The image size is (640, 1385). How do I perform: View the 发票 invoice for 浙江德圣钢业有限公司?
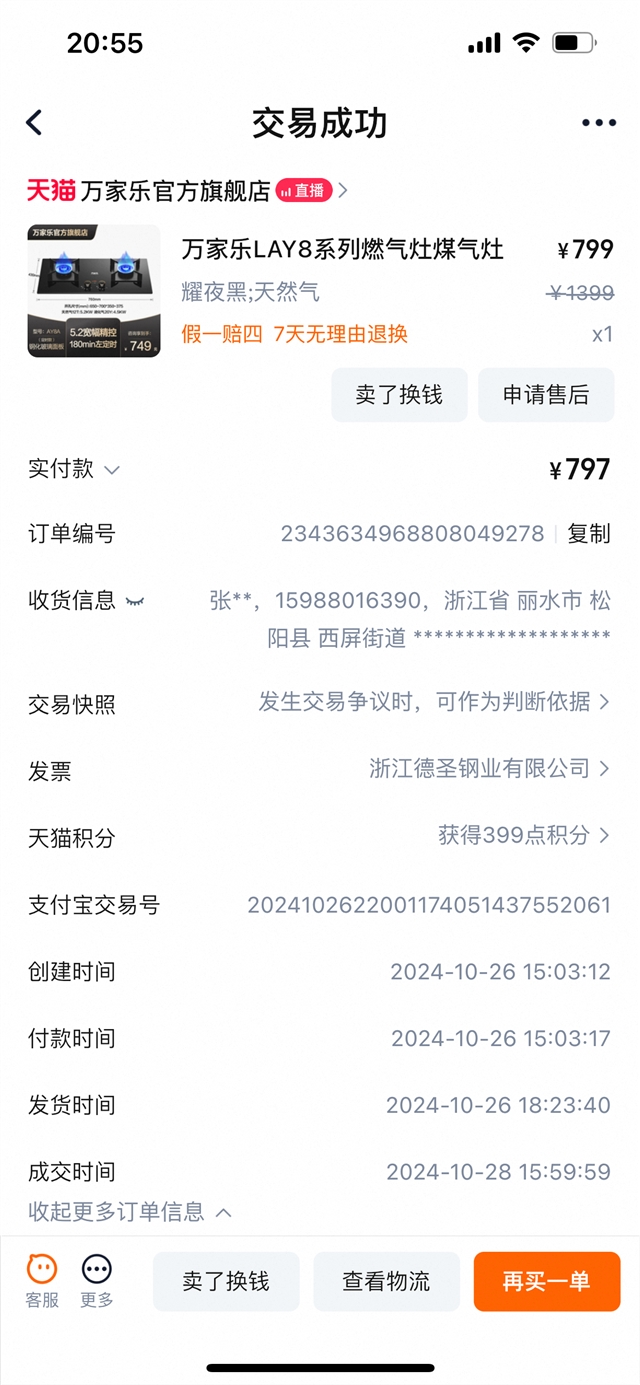click(320, 769)
